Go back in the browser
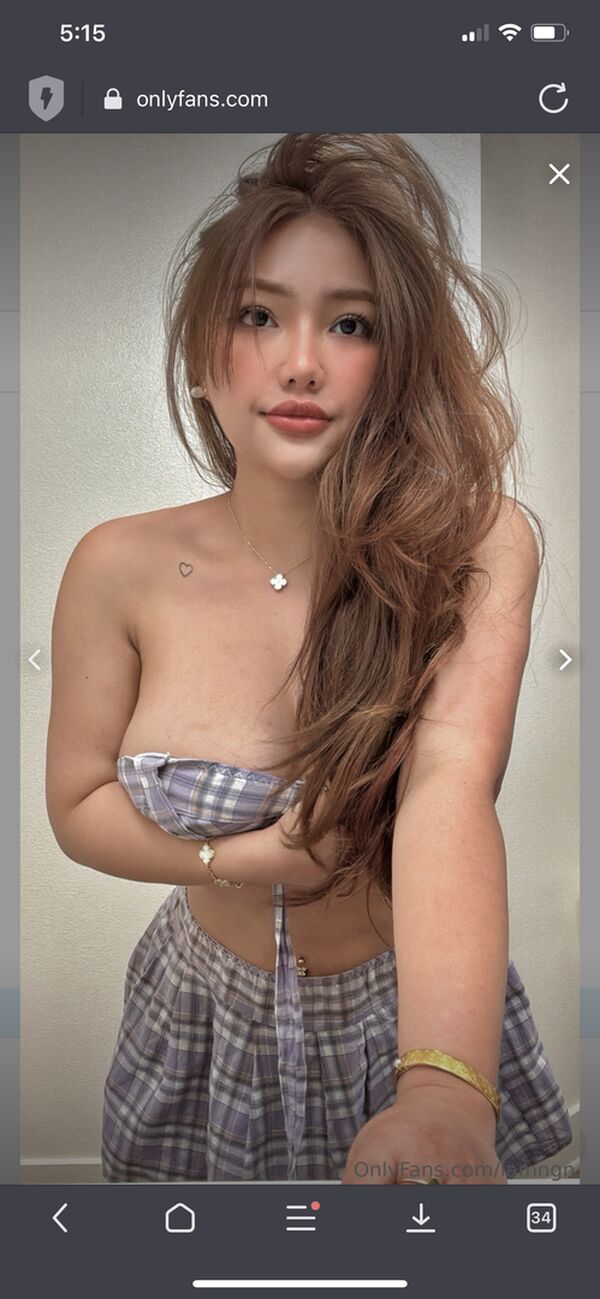The height and width of the screenshot is (1299, 600). coord(60,1217)
